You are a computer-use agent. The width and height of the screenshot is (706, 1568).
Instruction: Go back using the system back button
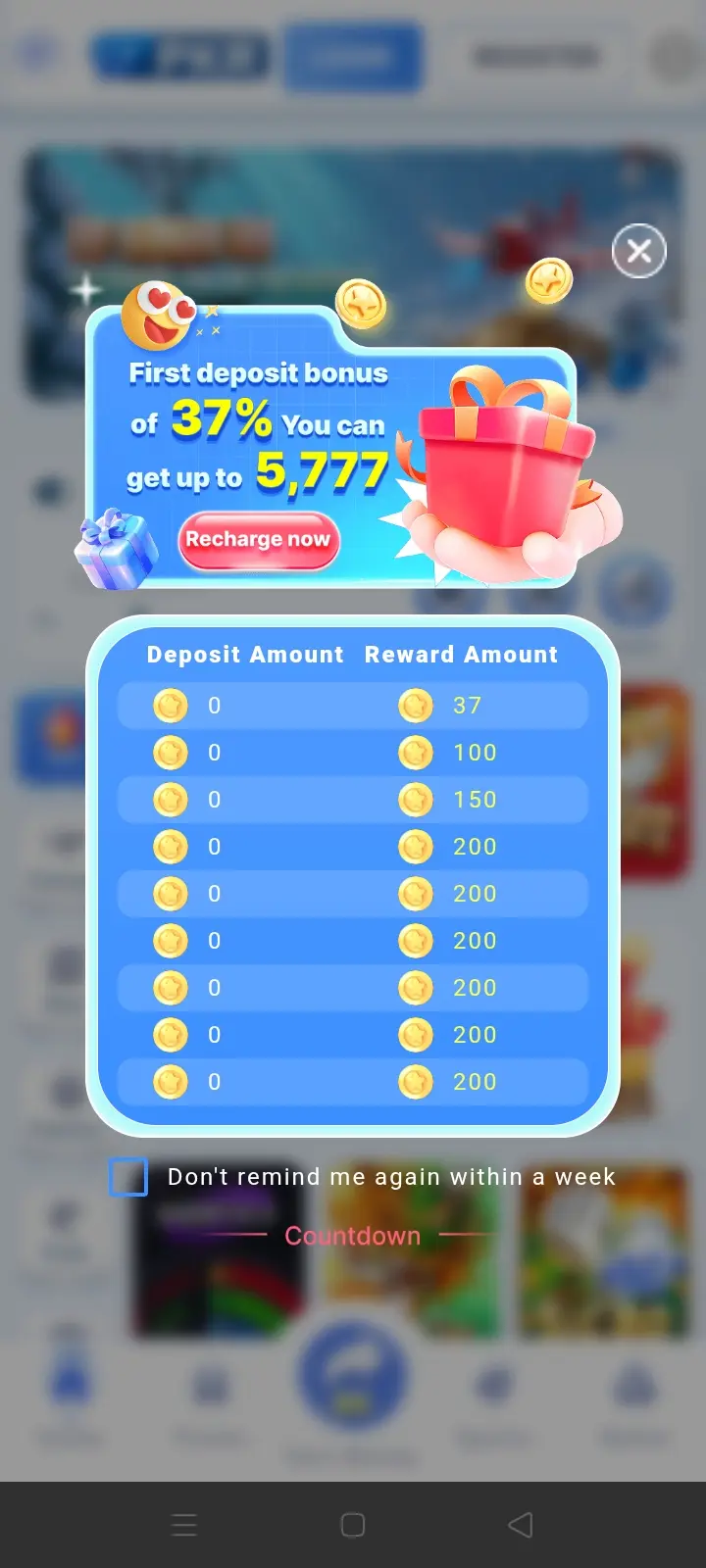point(521,1525)
